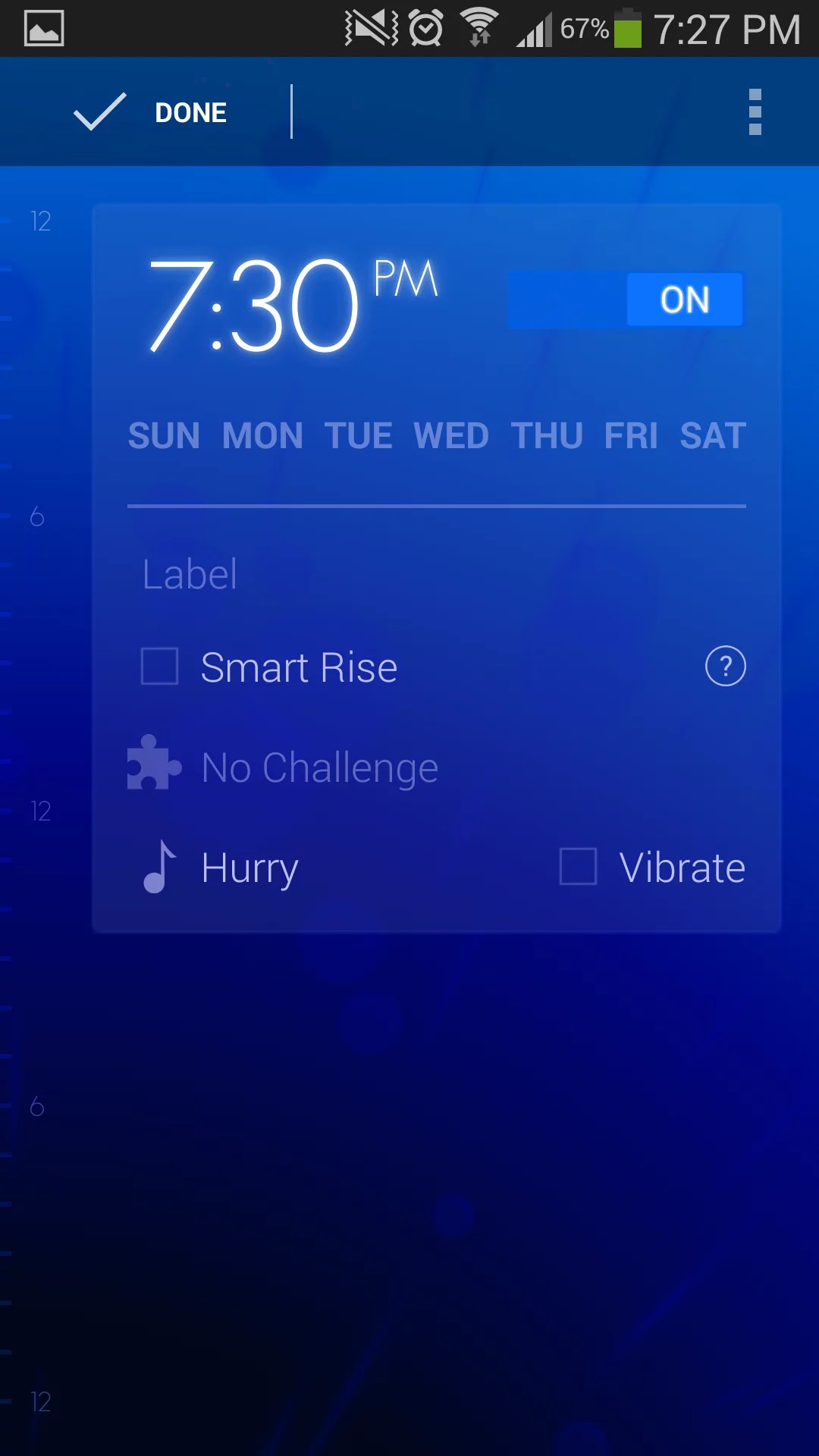Tap the gallery icon in the status bar
Viewport: 819px width, 1456px height.
pyautogui.click(x=43, y=29)
